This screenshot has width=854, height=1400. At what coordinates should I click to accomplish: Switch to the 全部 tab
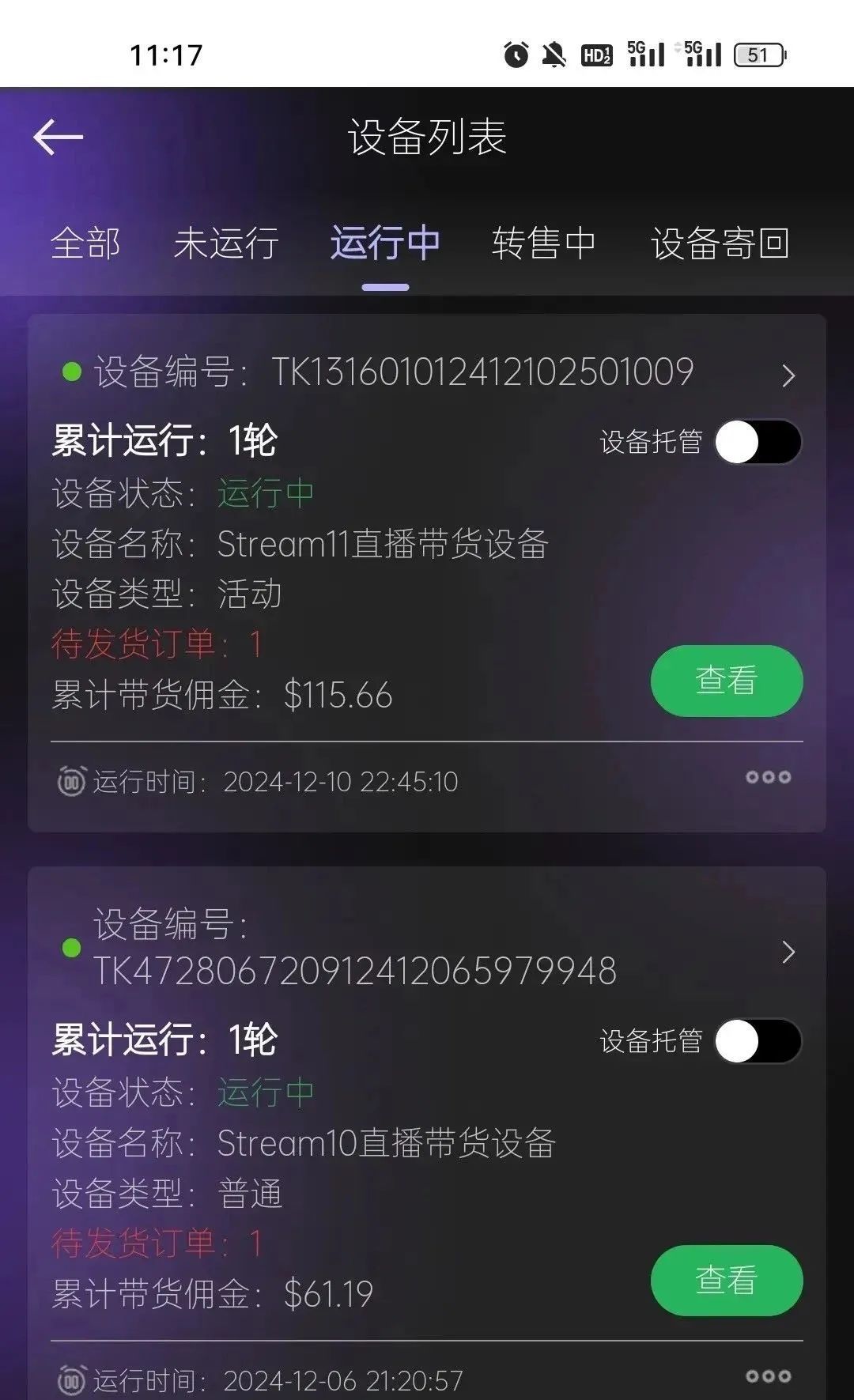[x=85, y=243]
